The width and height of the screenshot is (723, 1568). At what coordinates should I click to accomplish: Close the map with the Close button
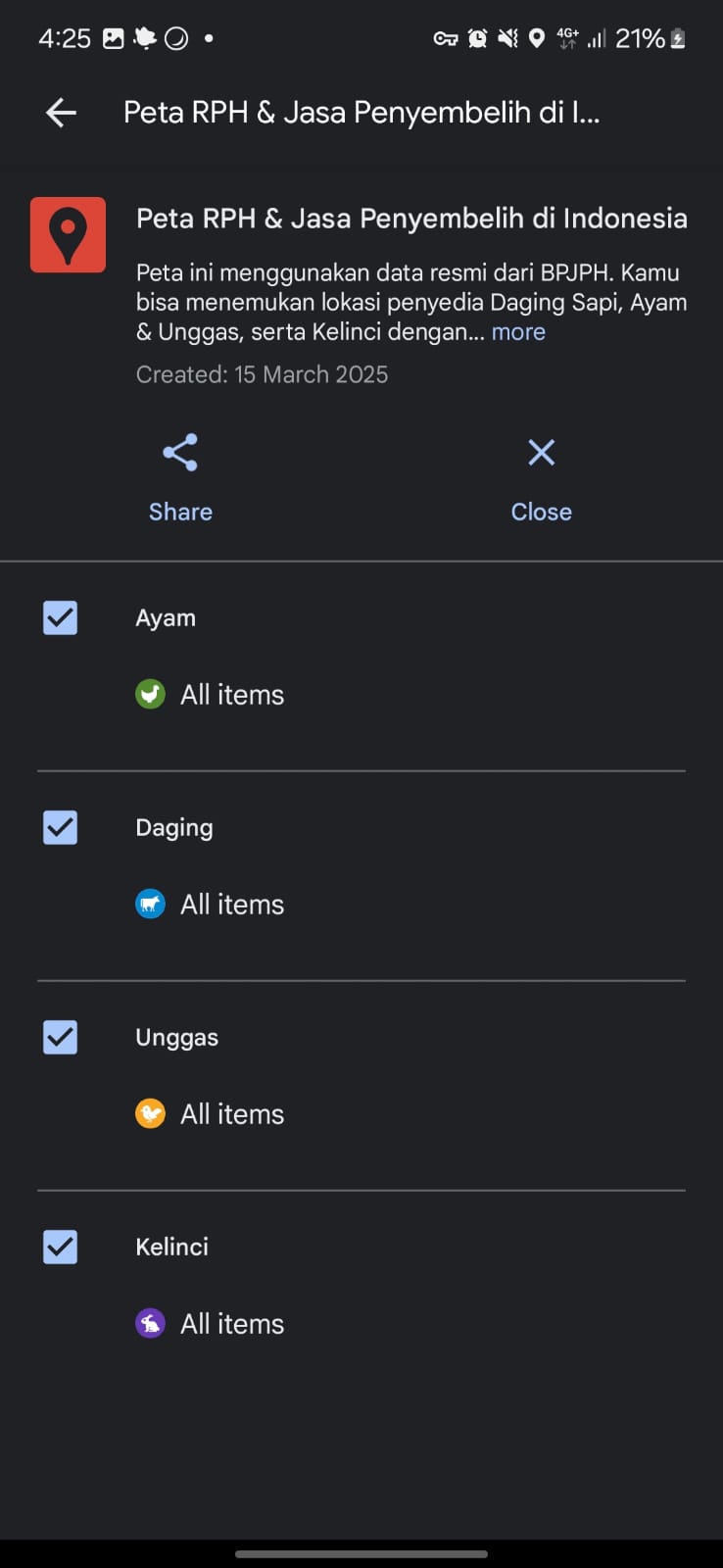pos(541,478)
